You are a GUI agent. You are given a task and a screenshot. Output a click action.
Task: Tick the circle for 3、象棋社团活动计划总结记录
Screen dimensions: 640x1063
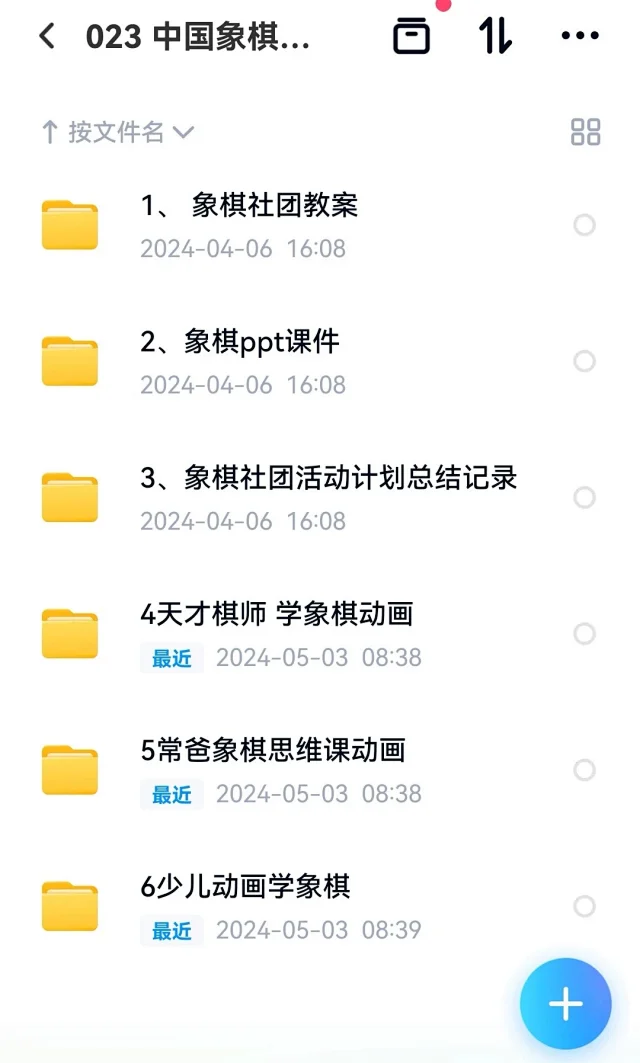(x=584, y=498)
